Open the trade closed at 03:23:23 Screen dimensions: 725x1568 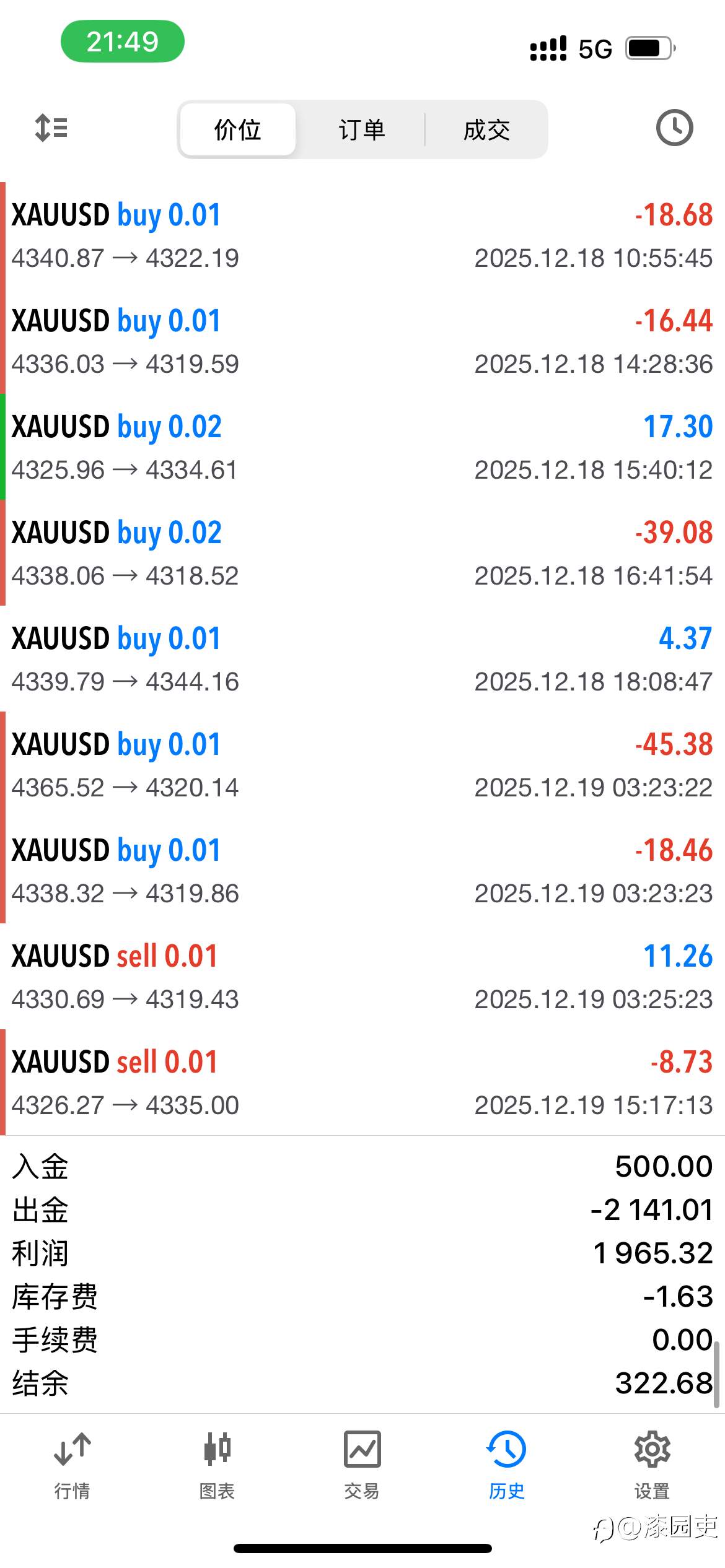(362, 871)
